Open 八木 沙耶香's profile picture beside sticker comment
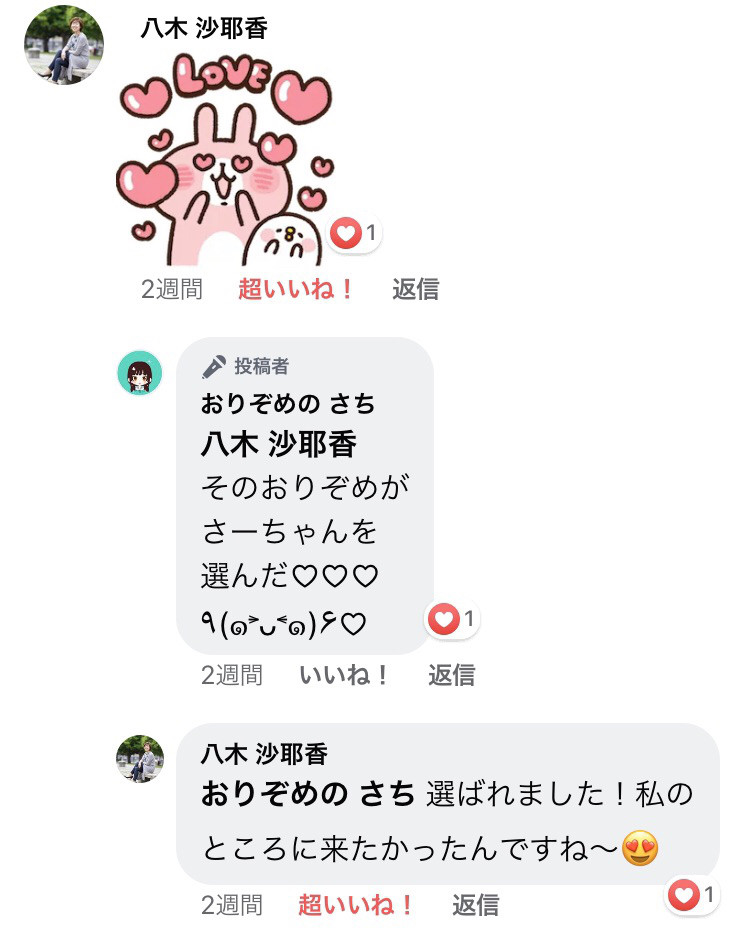750x929 pixels. 63,45
